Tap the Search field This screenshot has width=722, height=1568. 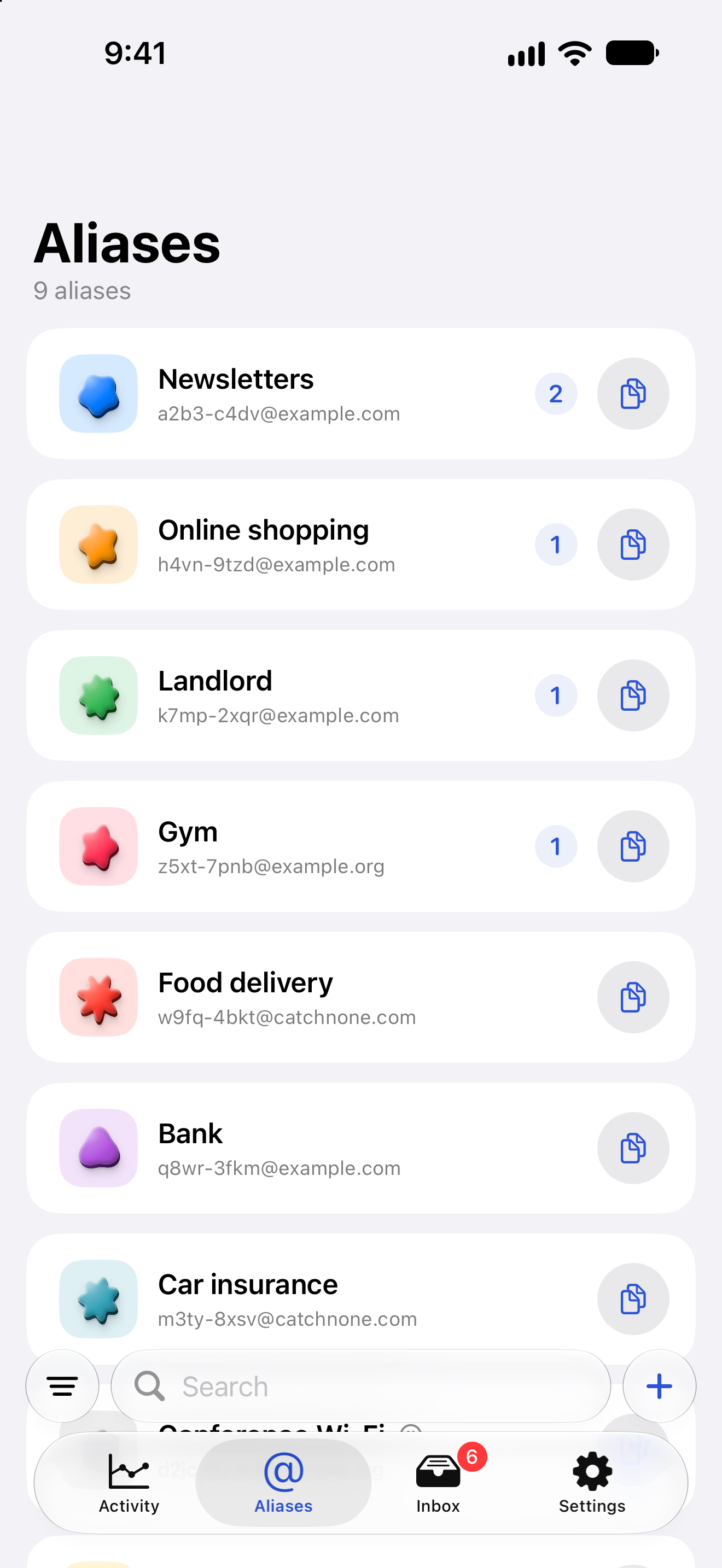pyautogui.click(x=360, y=1386)
